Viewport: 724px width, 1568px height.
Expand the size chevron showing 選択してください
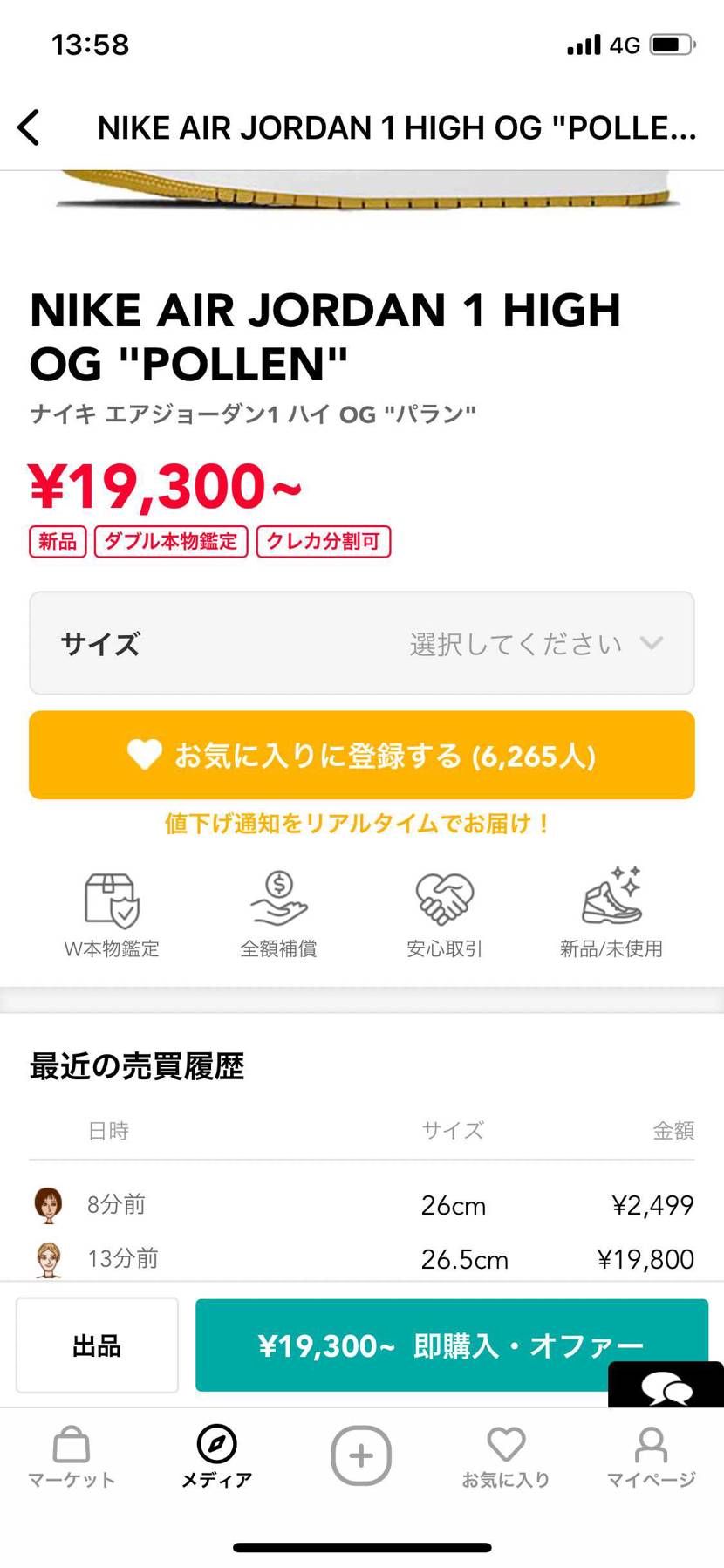point(651,644)
